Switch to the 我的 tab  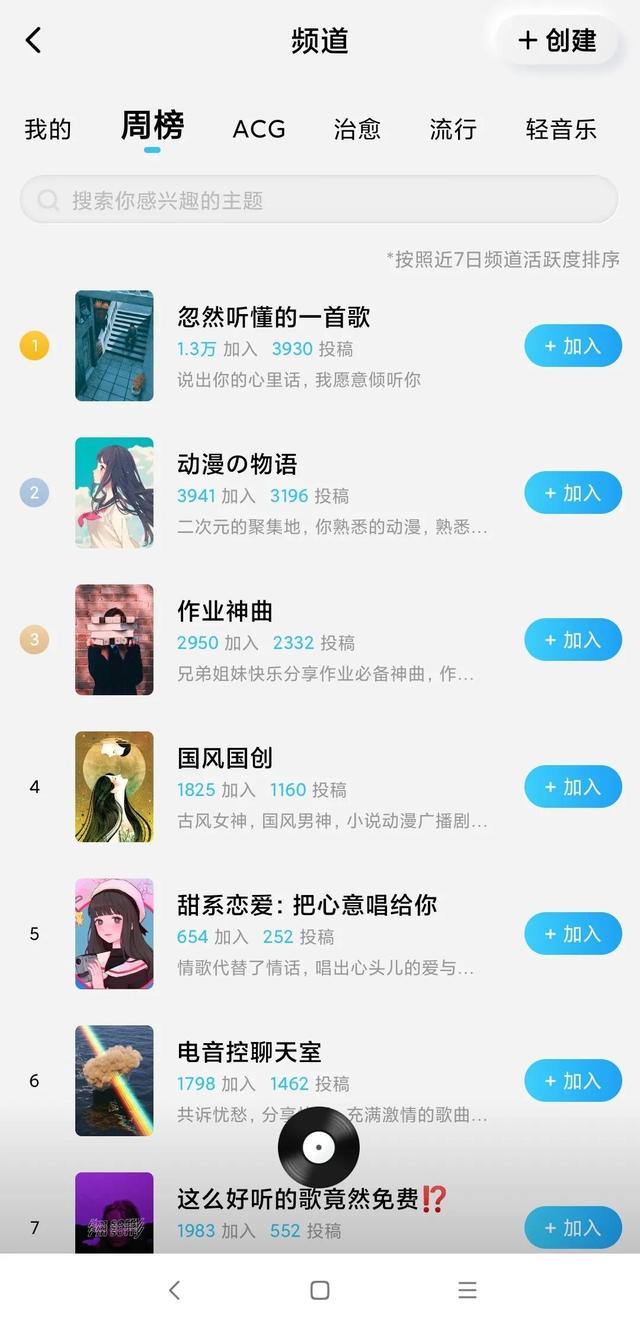point(48,129)
